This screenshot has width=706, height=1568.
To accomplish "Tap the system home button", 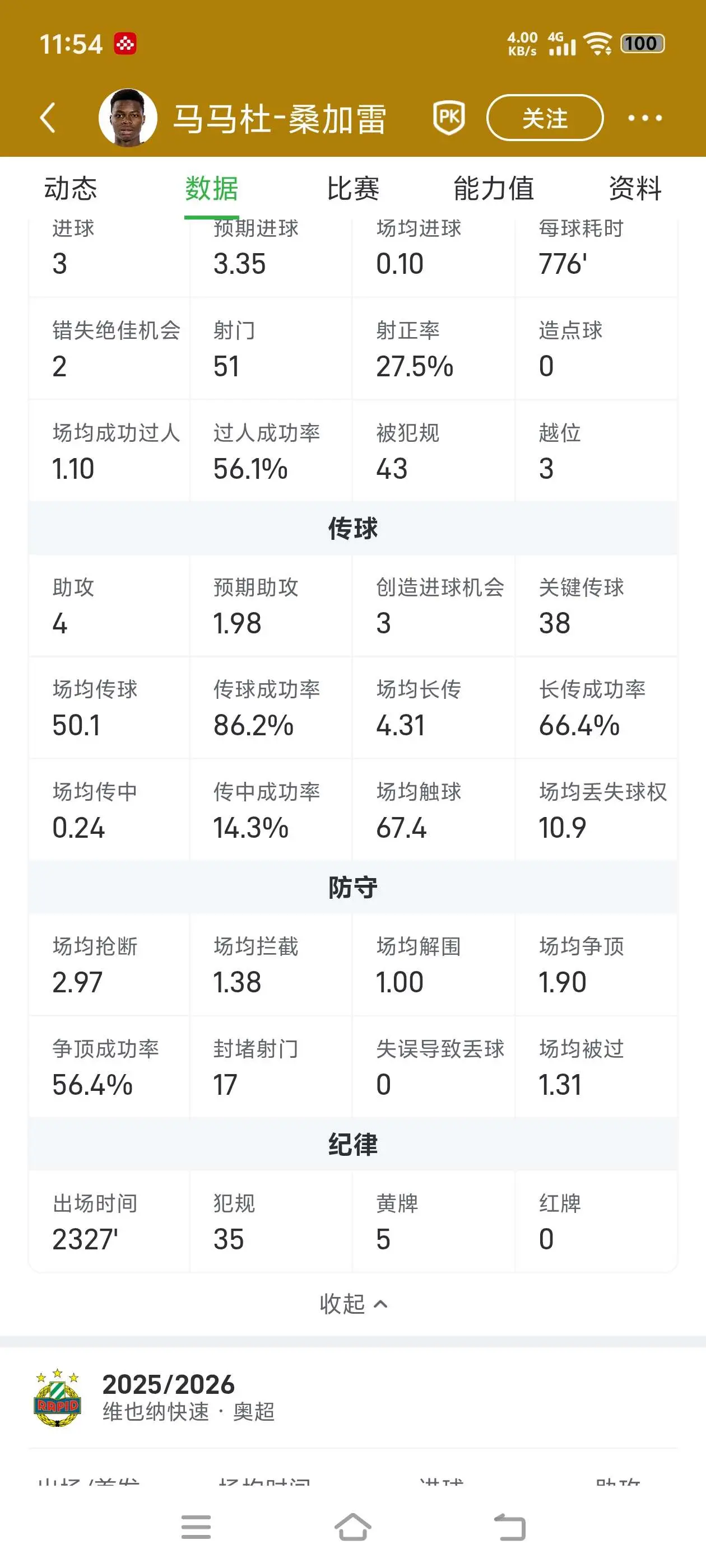I will point(352,1527).
